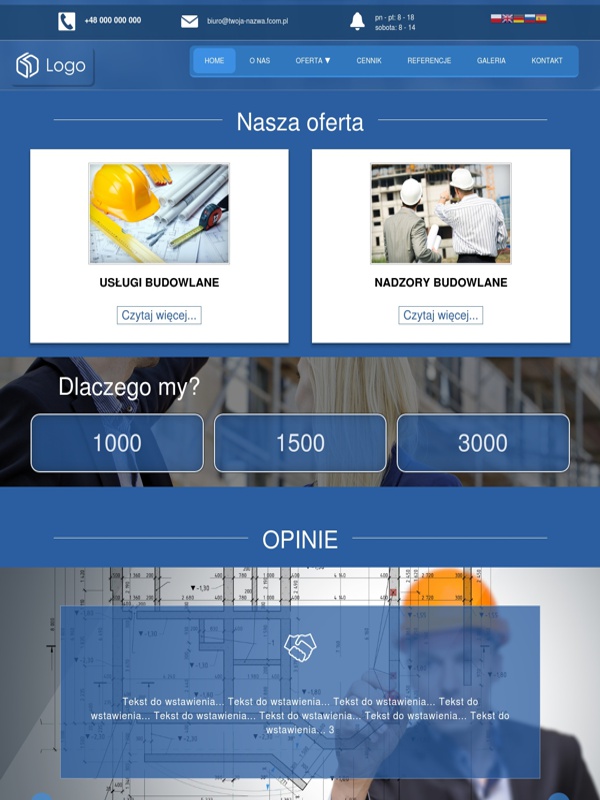Select the Russian flag language option

[x=530, y=18]
